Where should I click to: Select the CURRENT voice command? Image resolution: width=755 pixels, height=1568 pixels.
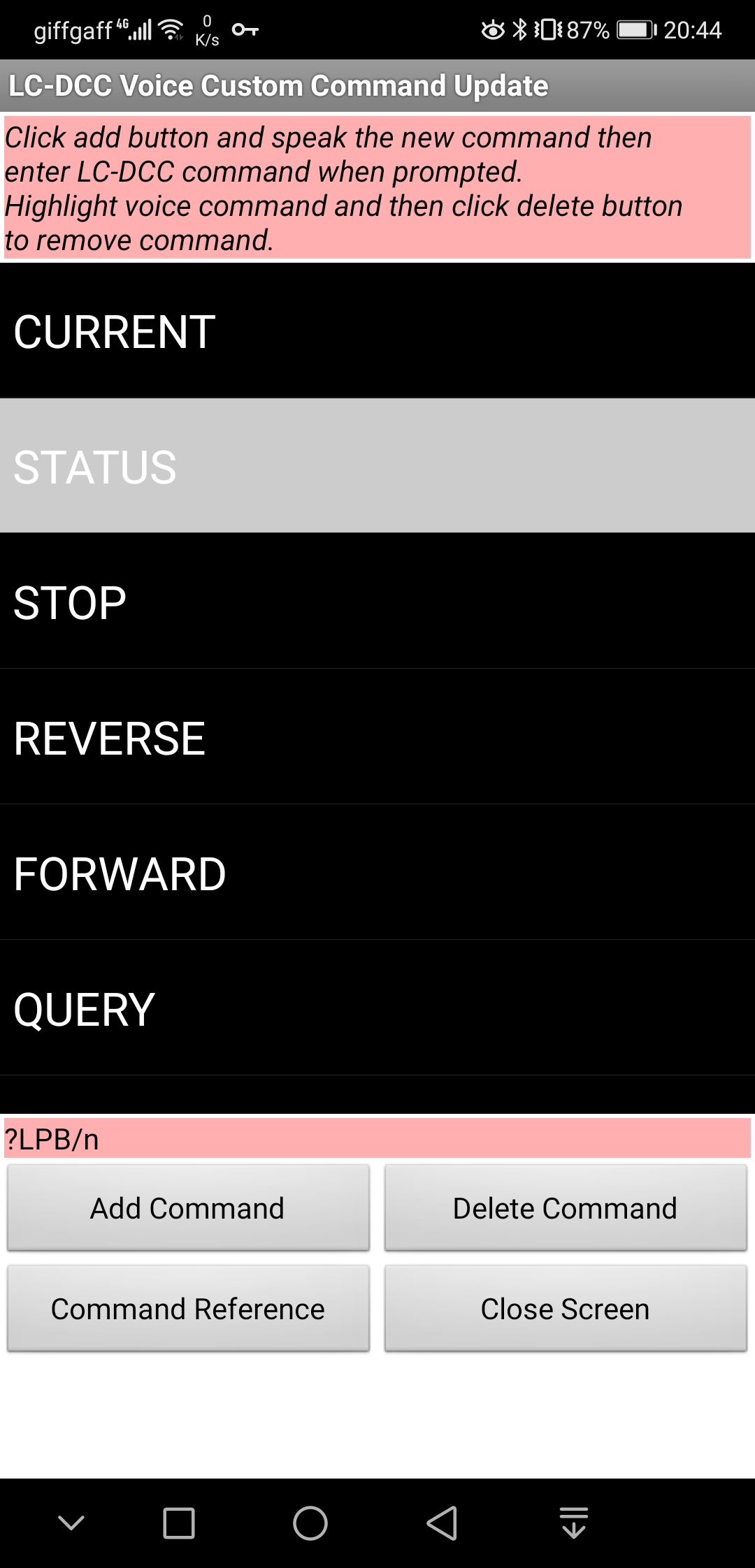(x=377, y=331)
